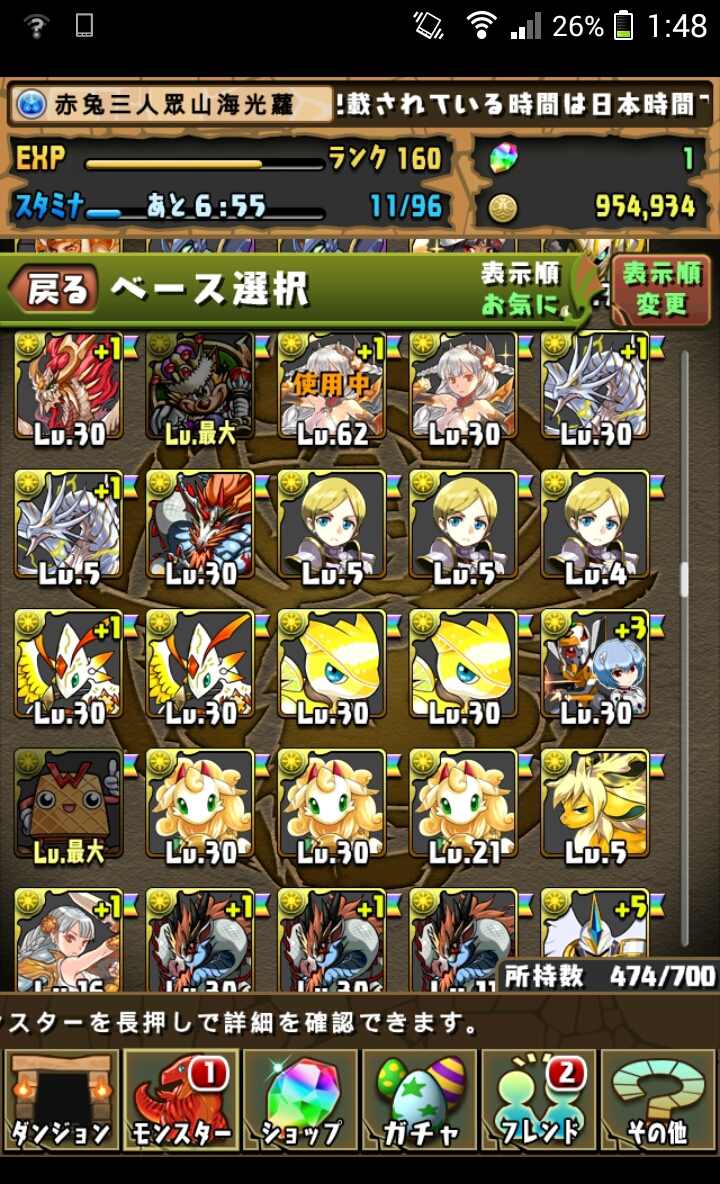
Task: Choose the Lv.最大 waffle-face monster
Action: (x=68, y=806)
